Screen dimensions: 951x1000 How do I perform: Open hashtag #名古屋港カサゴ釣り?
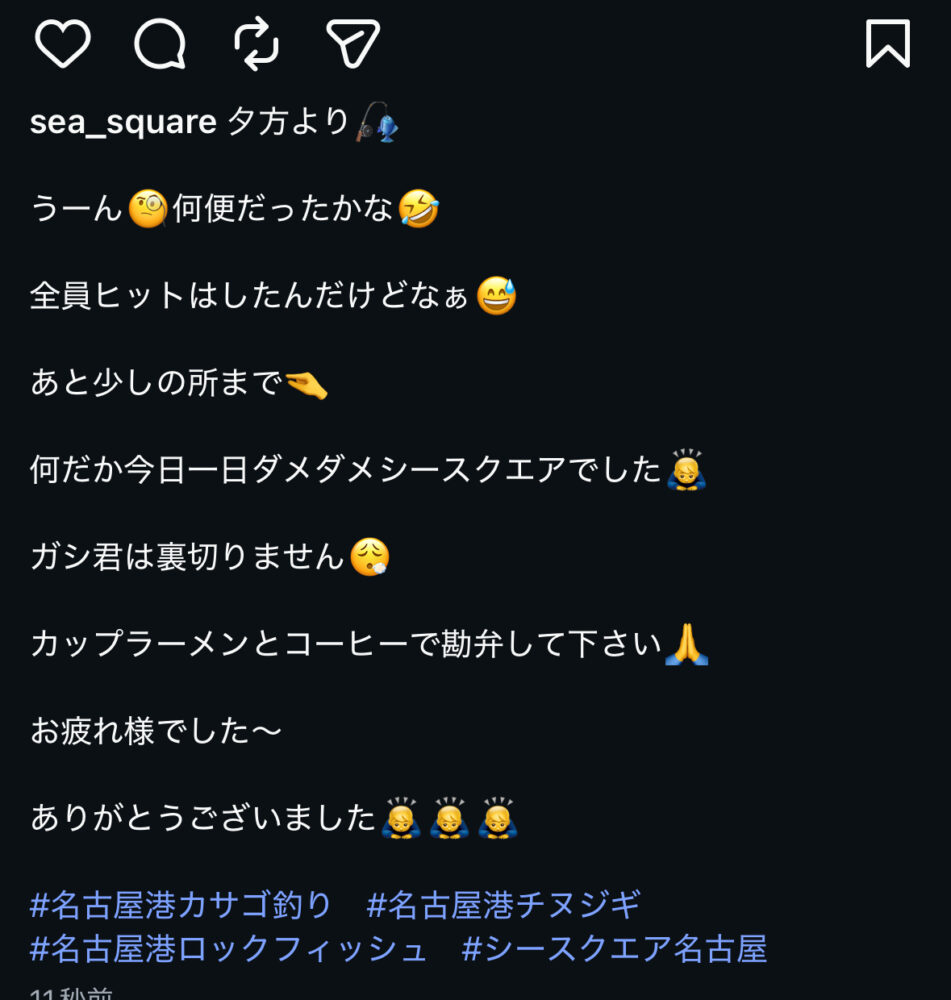point(181,906)
